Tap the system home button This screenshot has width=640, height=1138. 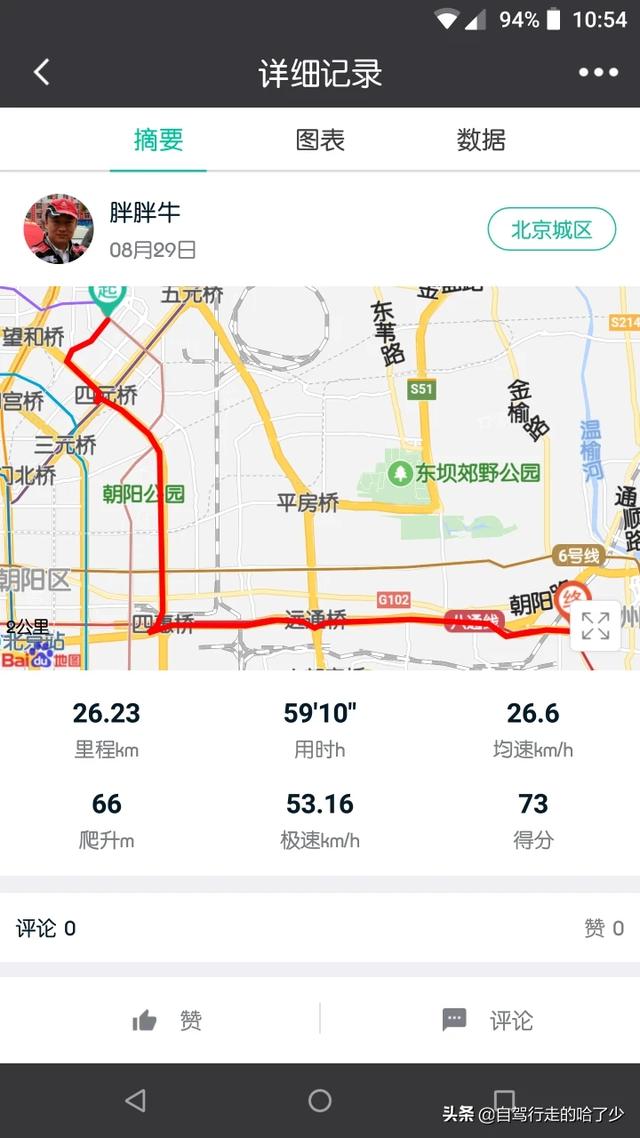(x=320, y=1101)
